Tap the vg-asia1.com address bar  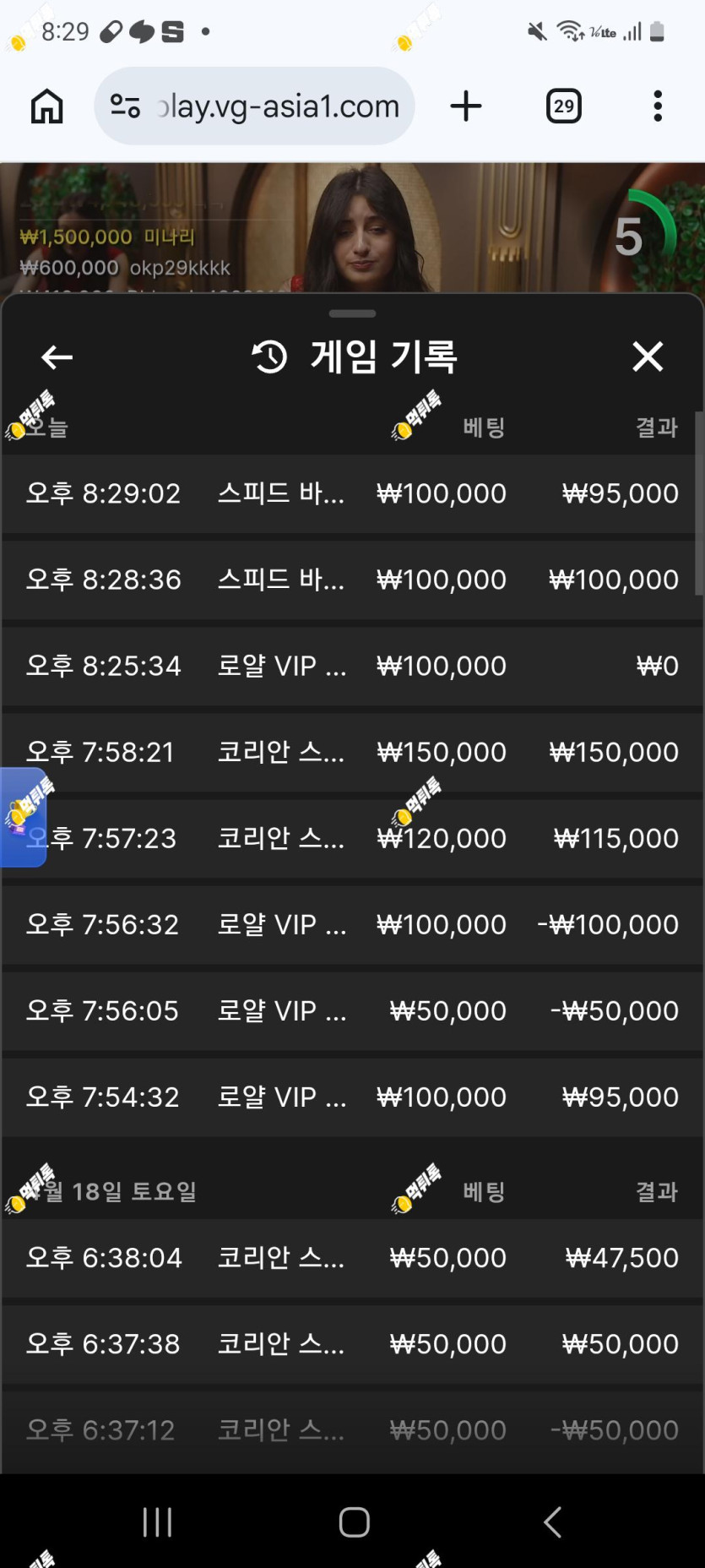point(254,106)
